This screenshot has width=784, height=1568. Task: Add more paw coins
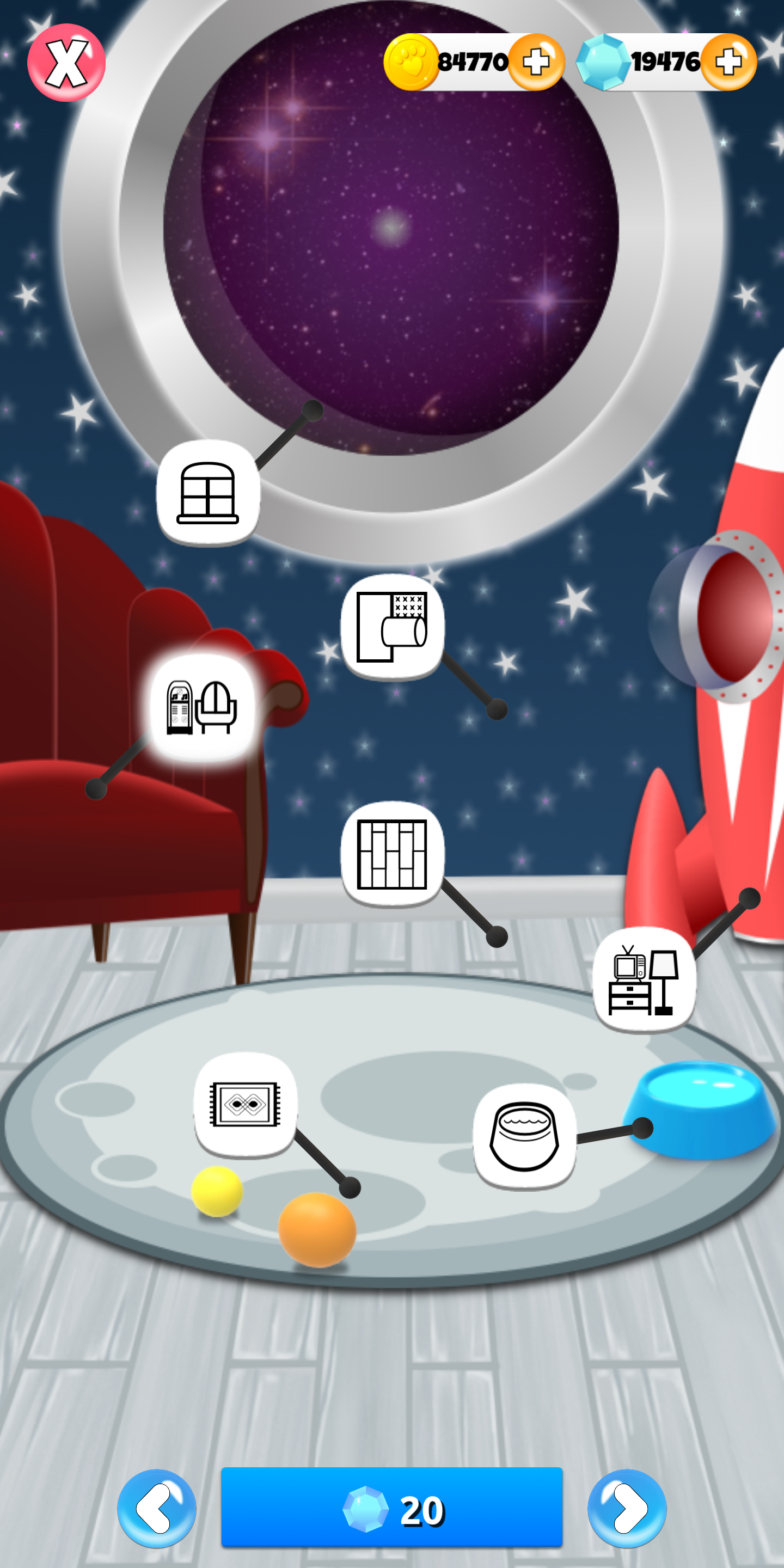click(x=536, y=62)
